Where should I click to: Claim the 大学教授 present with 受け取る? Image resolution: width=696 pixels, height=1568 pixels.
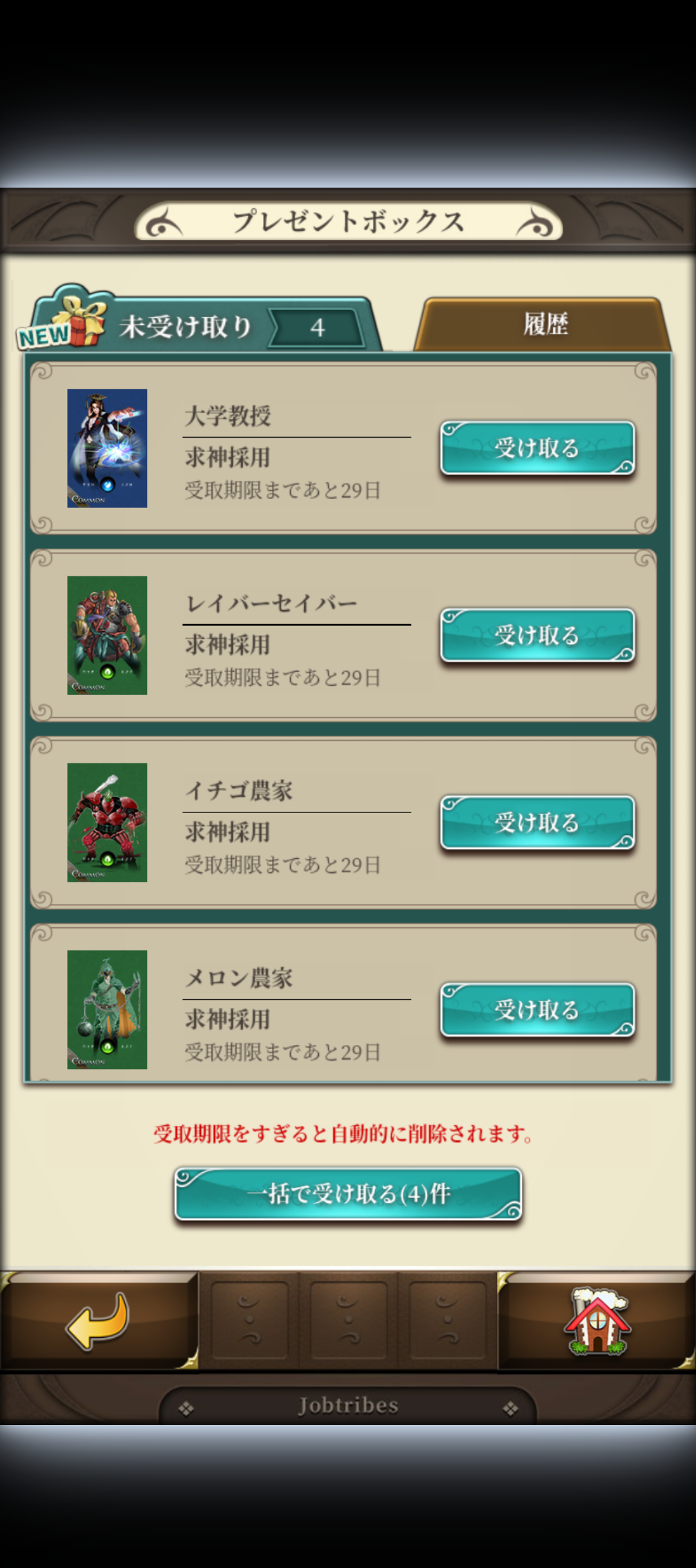(537, 448)
